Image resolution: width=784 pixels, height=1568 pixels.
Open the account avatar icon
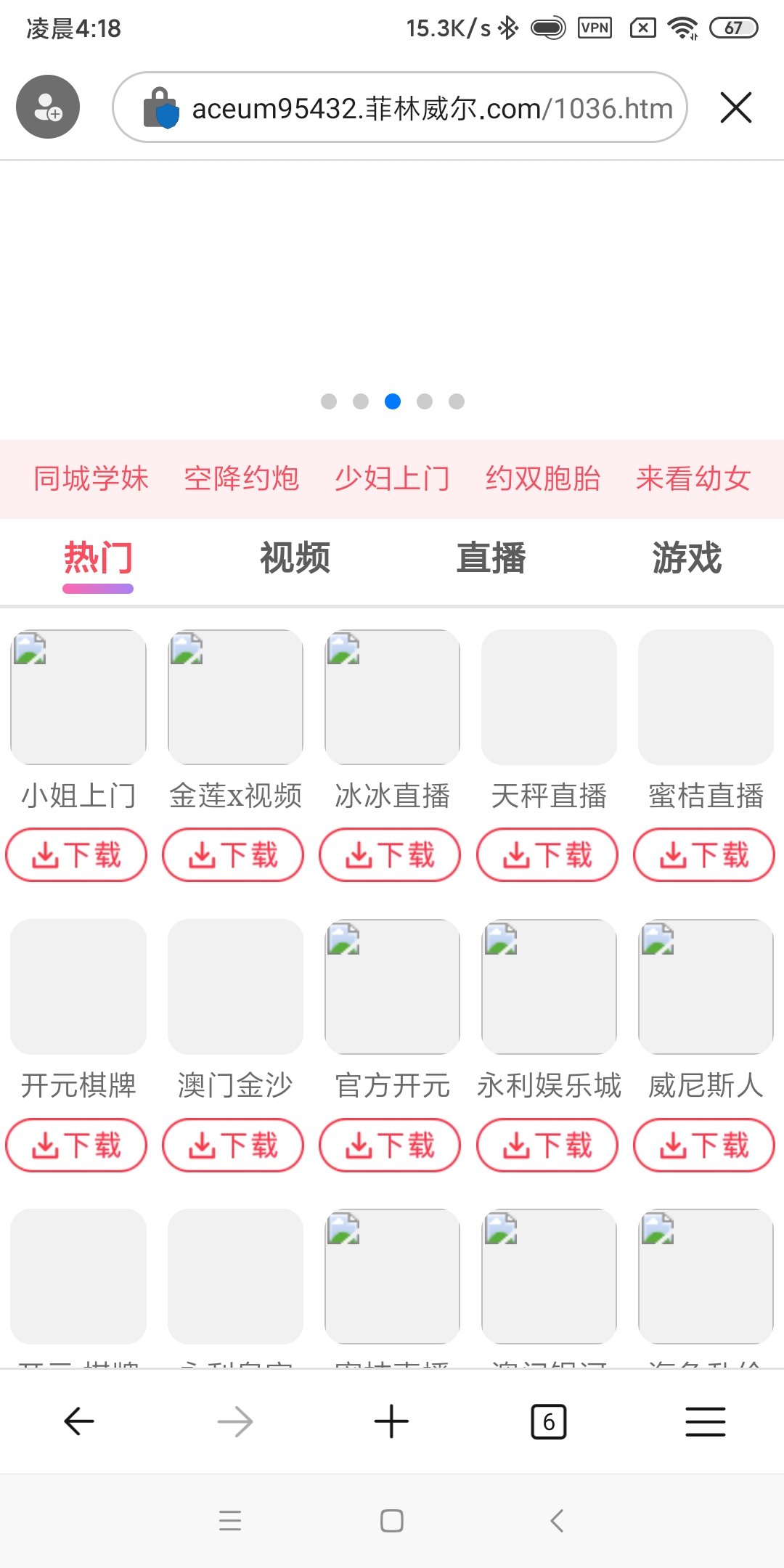click(48, 107)
